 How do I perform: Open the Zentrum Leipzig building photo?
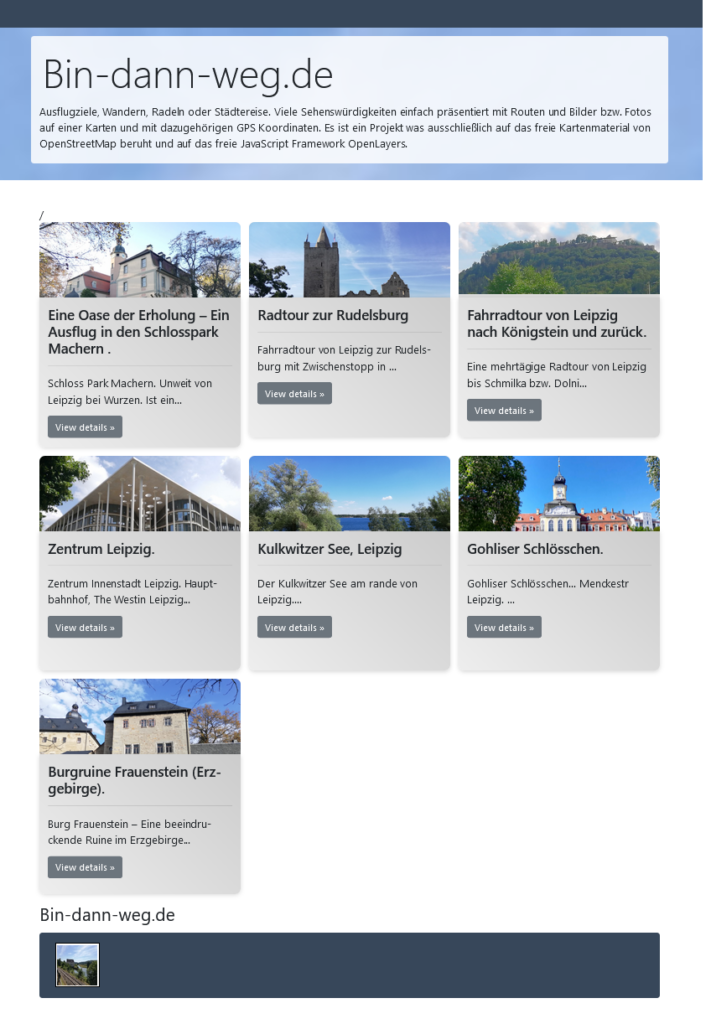click(139, 493)
